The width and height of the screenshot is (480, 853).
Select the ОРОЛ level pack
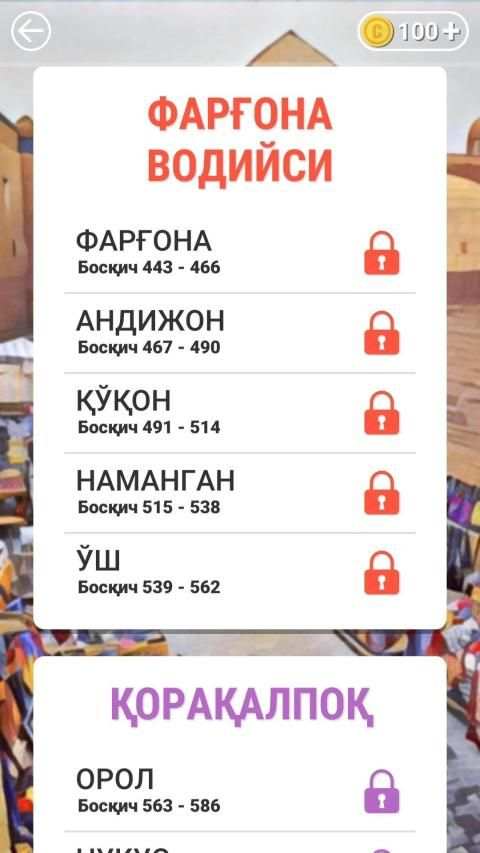pos(240,791)
